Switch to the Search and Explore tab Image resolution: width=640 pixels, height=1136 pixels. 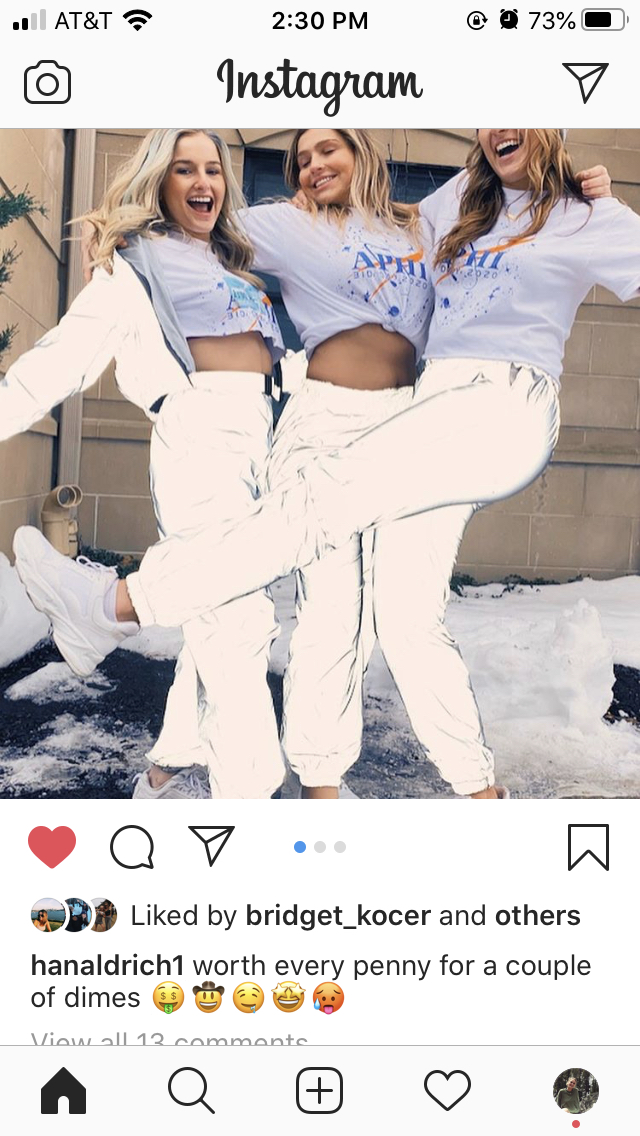point(191,1091)
